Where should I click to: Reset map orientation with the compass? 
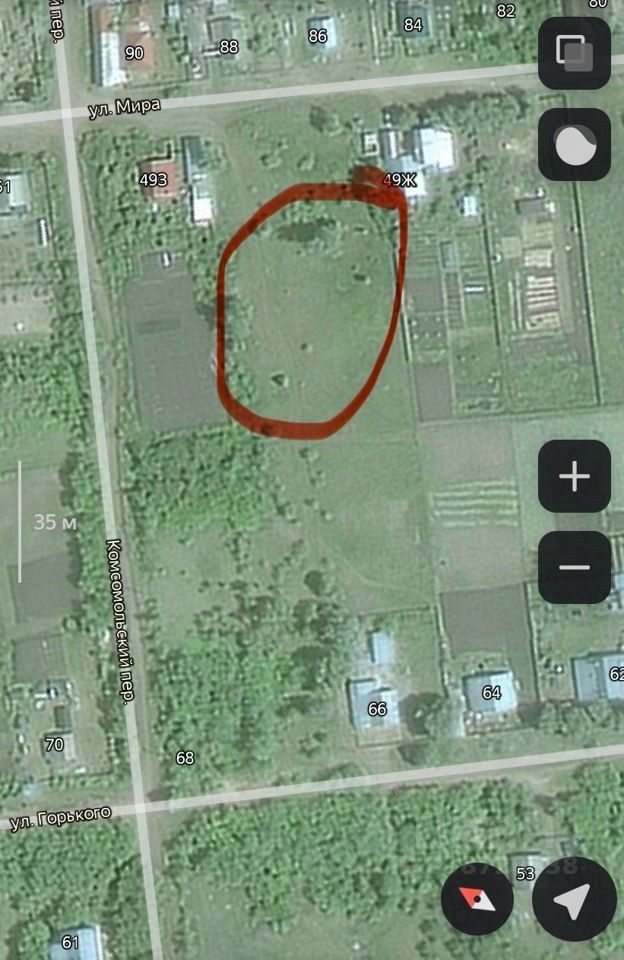coord(477,900)
